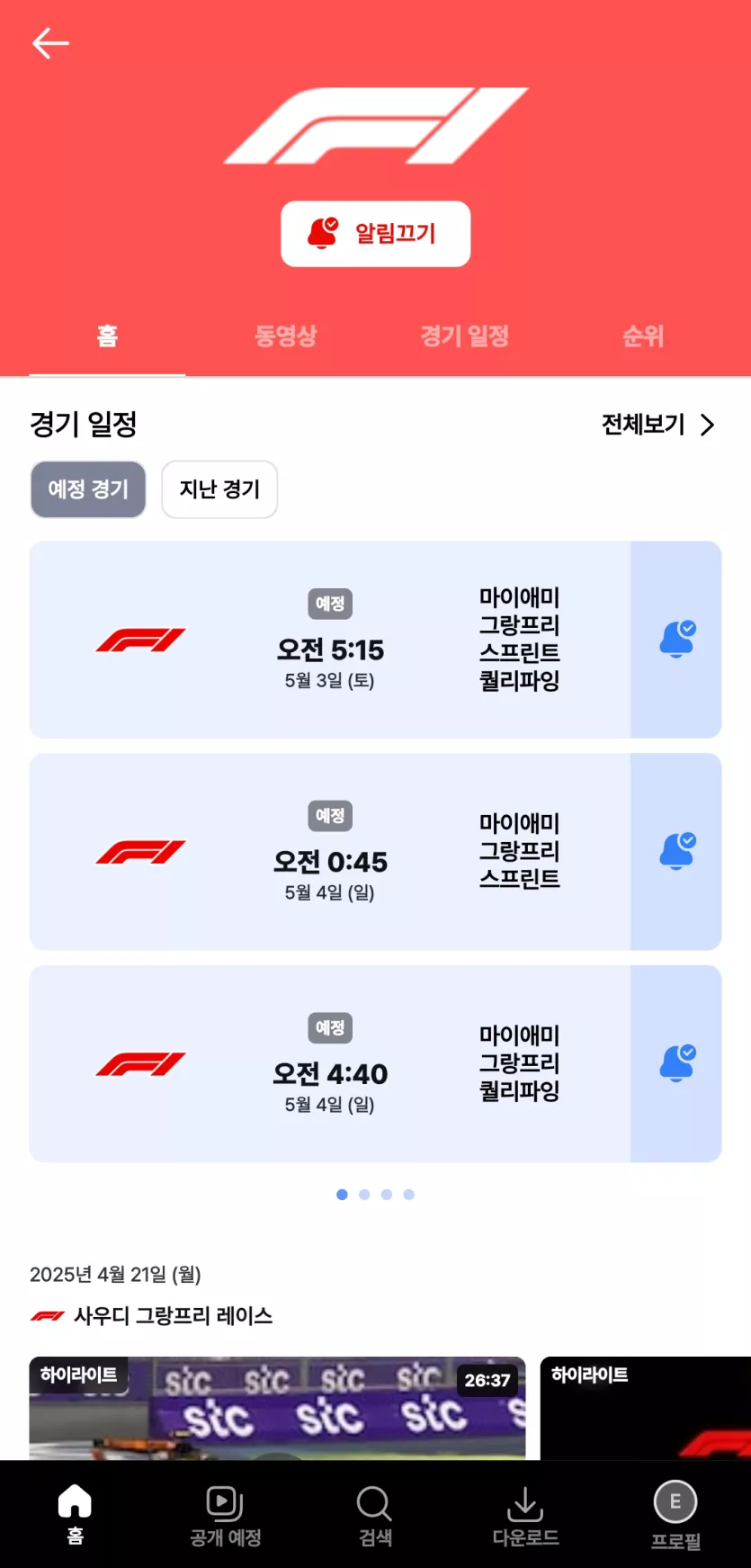Open the 경기 일정 top tab
Screen dimensions: 751x1568
(x=465, y=336)
